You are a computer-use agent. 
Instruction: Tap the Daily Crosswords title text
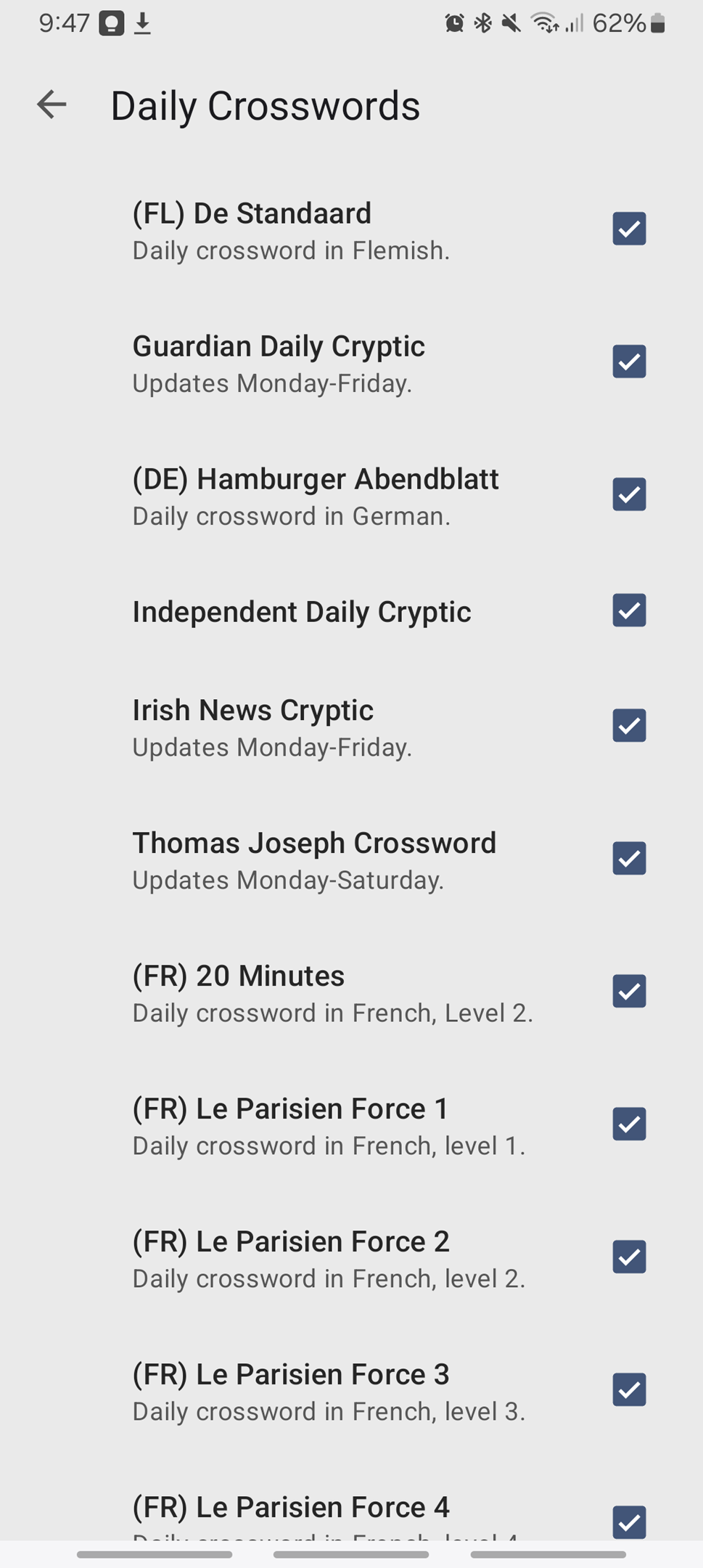(265, 105)
